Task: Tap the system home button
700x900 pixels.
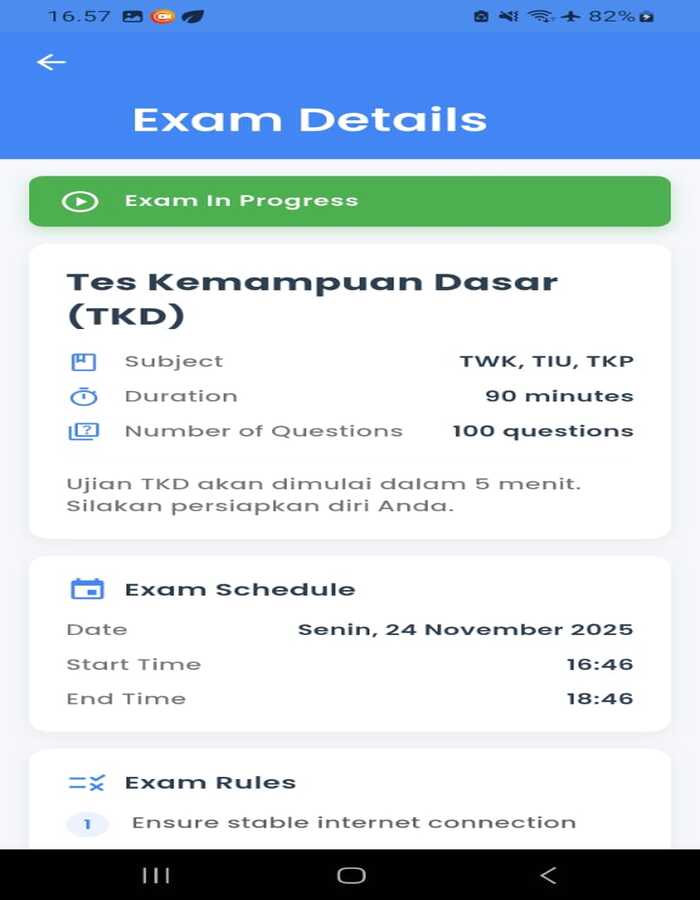Action: click(x=351, y=875)
